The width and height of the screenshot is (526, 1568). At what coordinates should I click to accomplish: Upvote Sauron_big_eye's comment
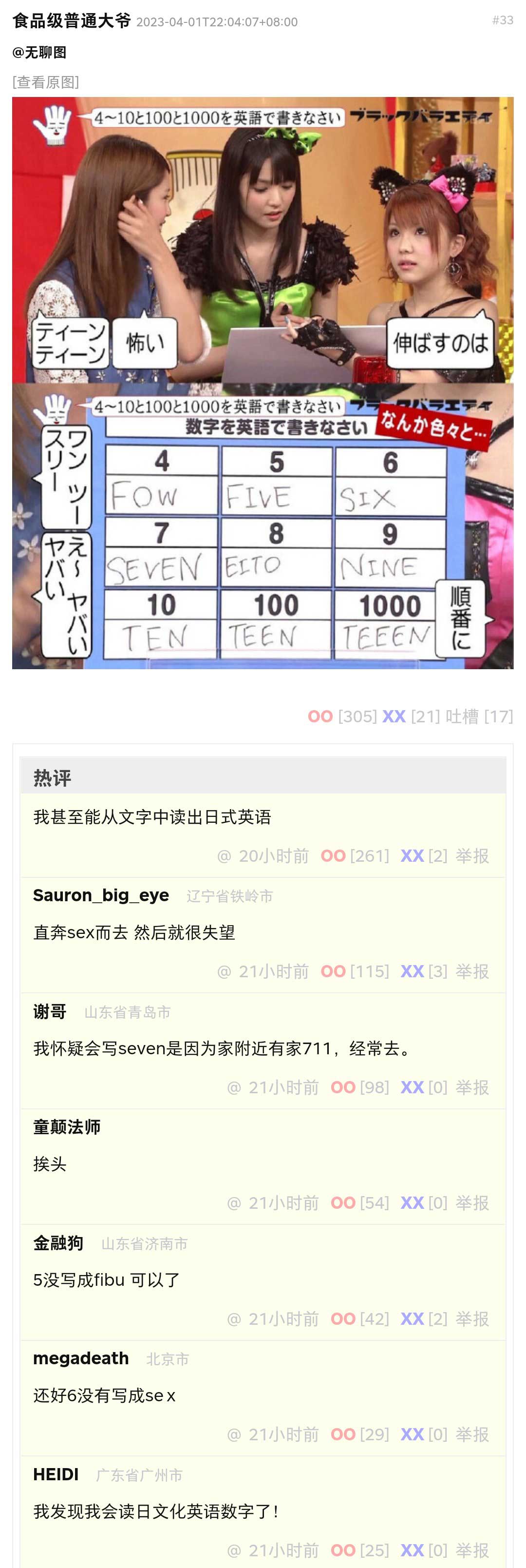click(333, 971)
